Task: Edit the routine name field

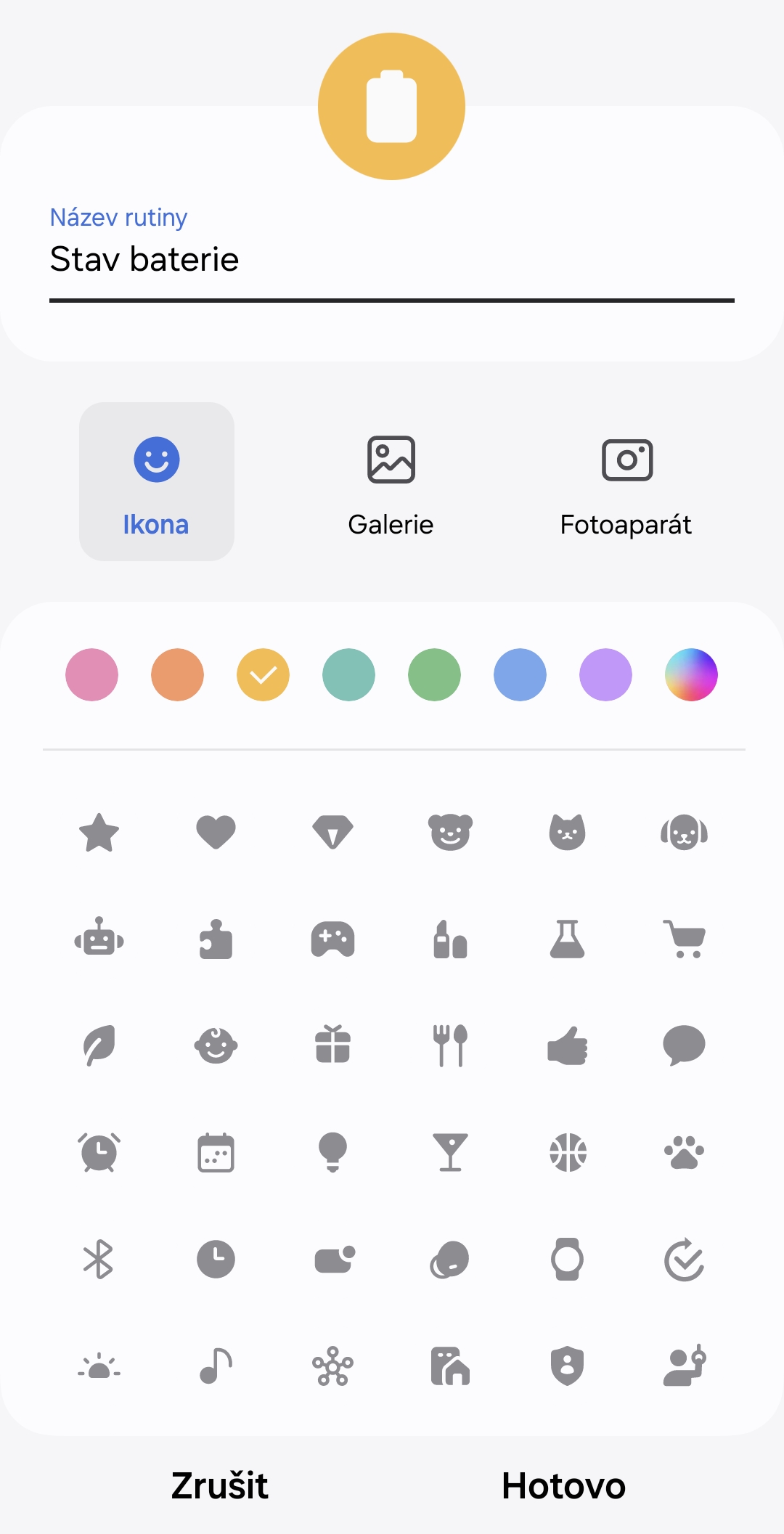Action: [x=392, y=259]
